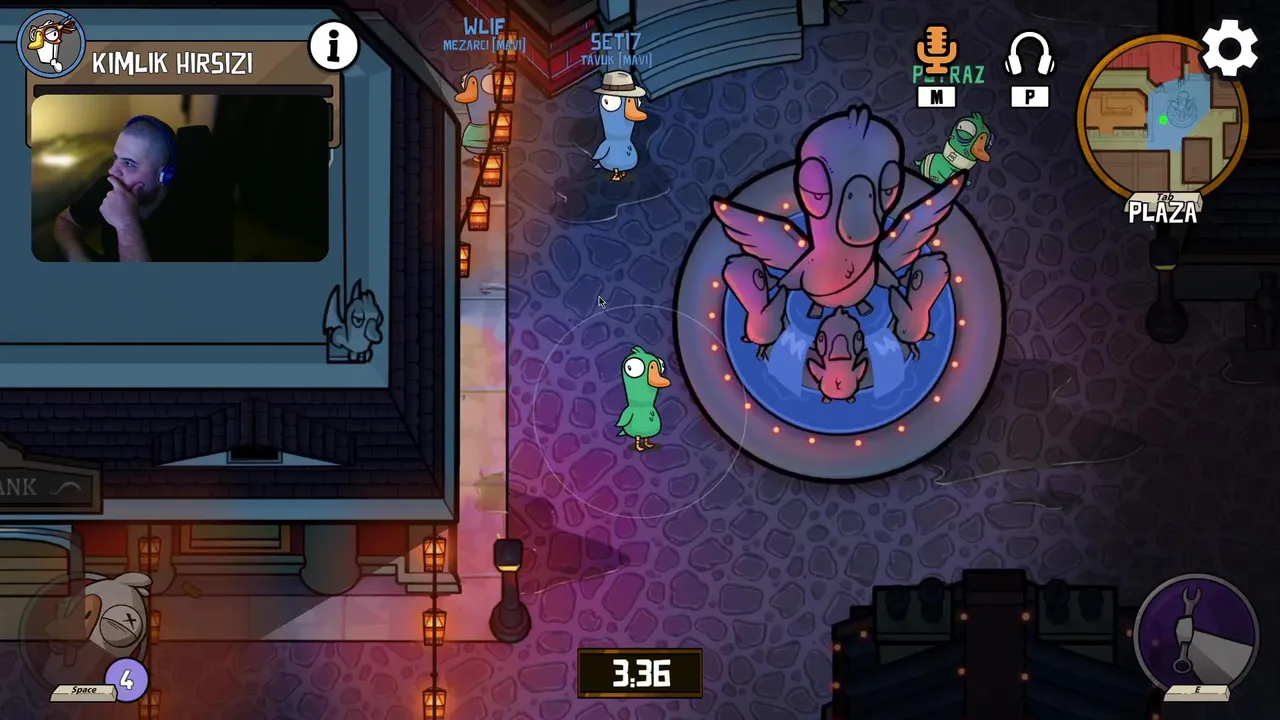The image size is (1280, 720).
Task: Open the settings gear
Action: (x=1229, y=48)
